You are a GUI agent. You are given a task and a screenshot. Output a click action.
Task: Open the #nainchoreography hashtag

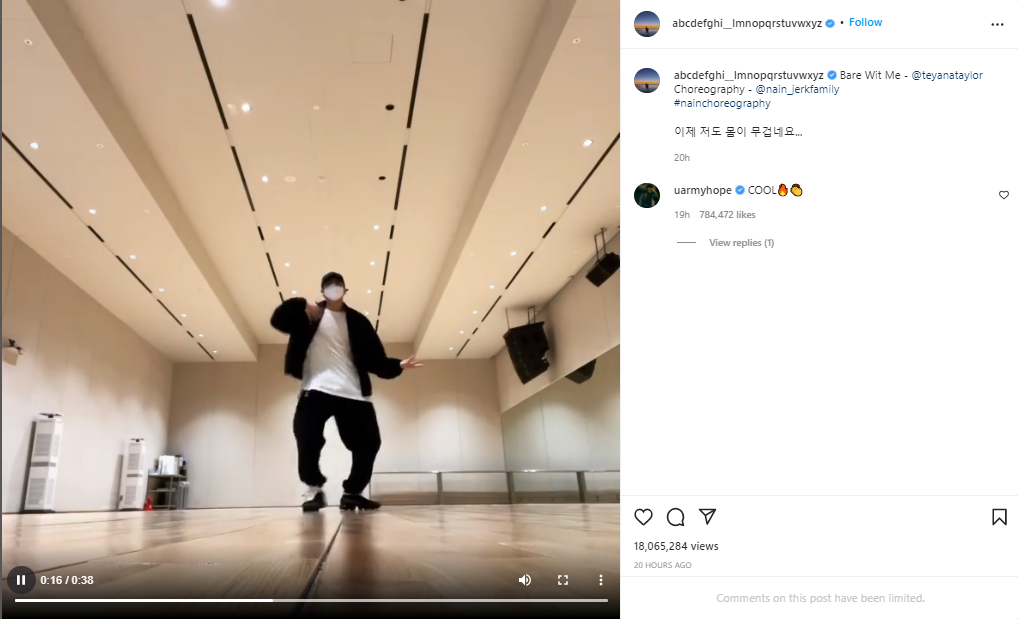pyautogui.click(x=722, y=103)
